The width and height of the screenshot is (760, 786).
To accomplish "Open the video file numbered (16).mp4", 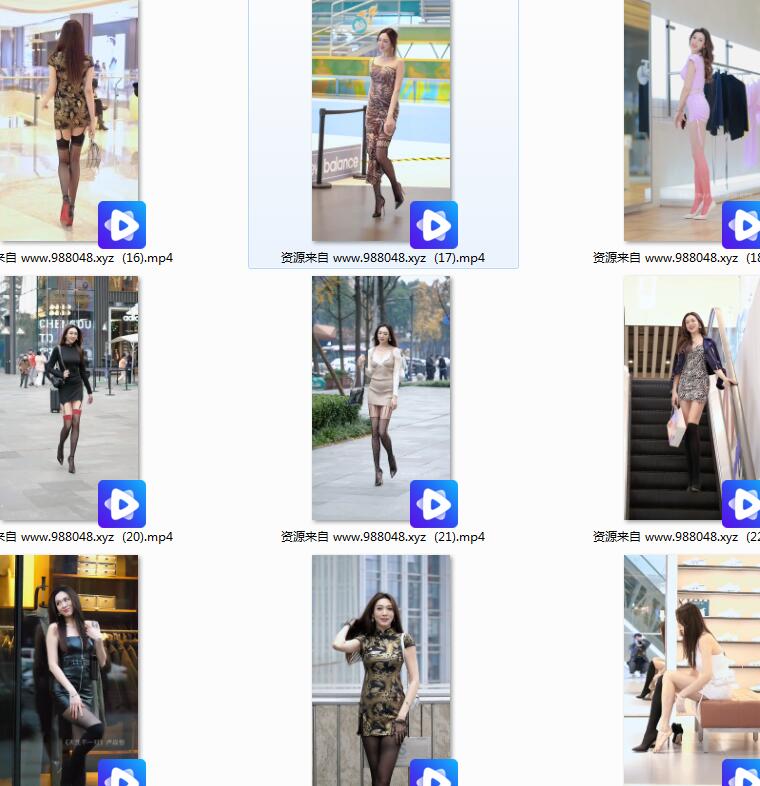I will click(x=70, y=120).
